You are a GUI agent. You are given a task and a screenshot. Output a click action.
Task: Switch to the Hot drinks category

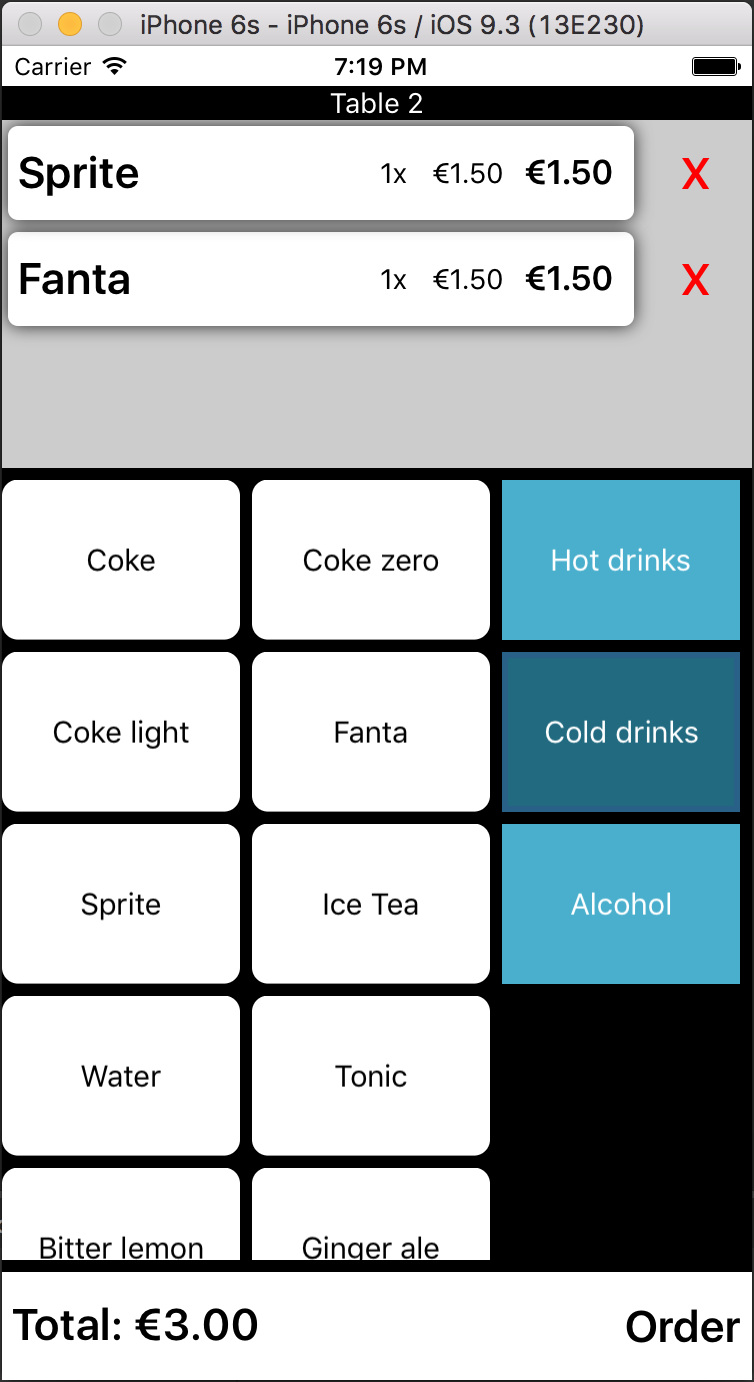621,560
